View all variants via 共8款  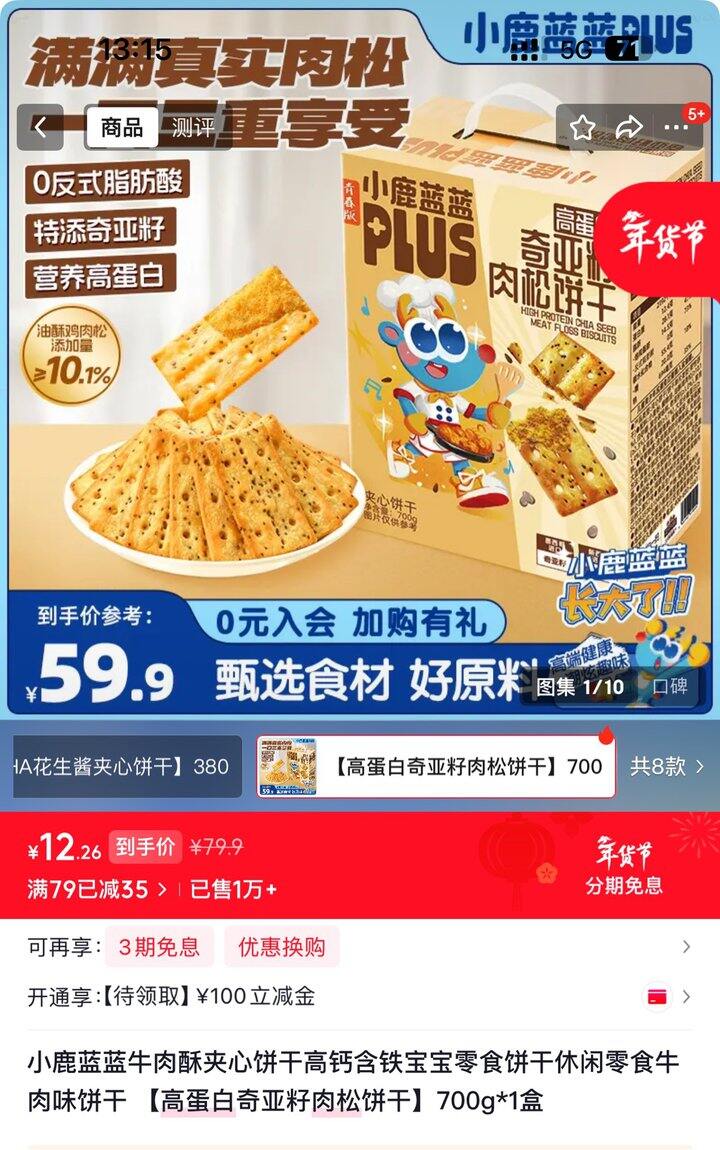coord(666,766)
